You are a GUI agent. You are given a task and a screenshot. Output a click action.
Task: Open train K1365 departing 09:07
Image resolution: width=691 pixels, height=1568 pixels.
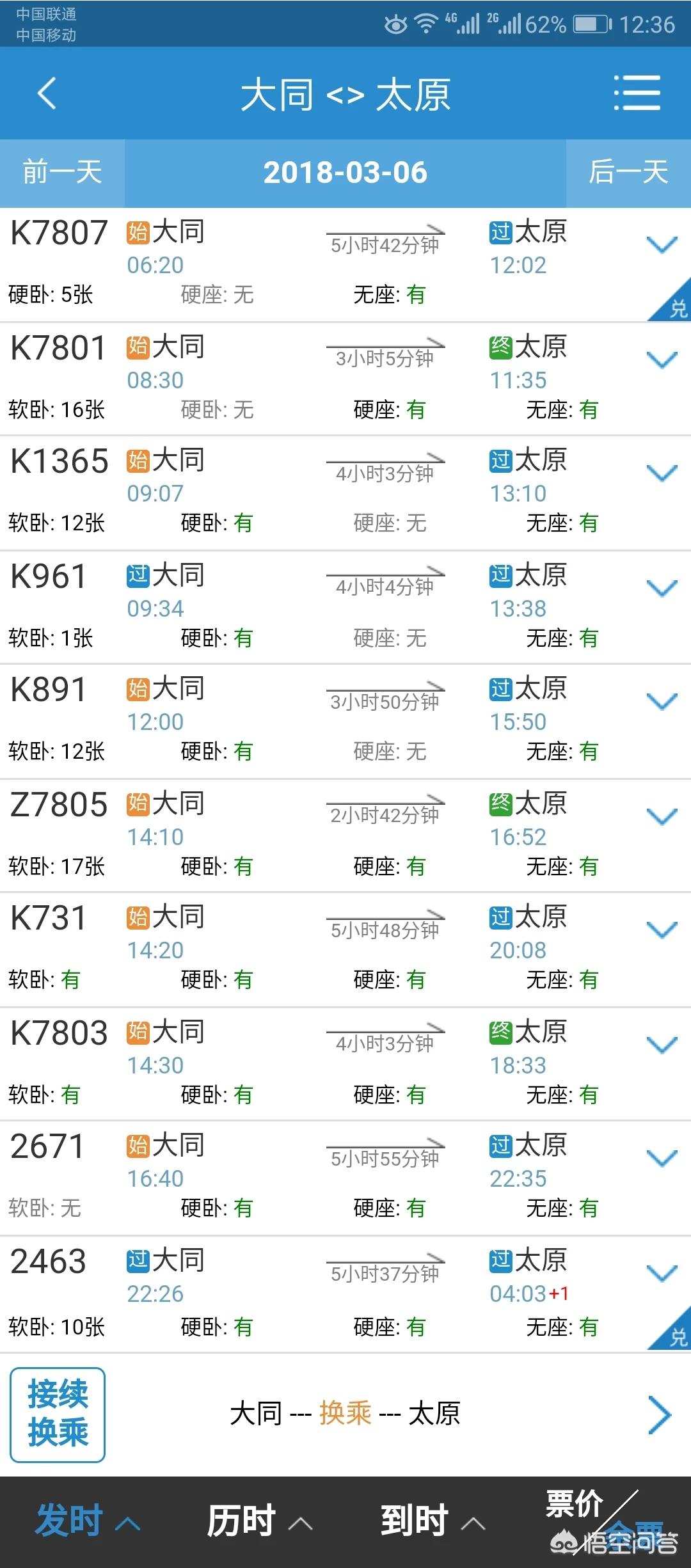tap(345, 493)
